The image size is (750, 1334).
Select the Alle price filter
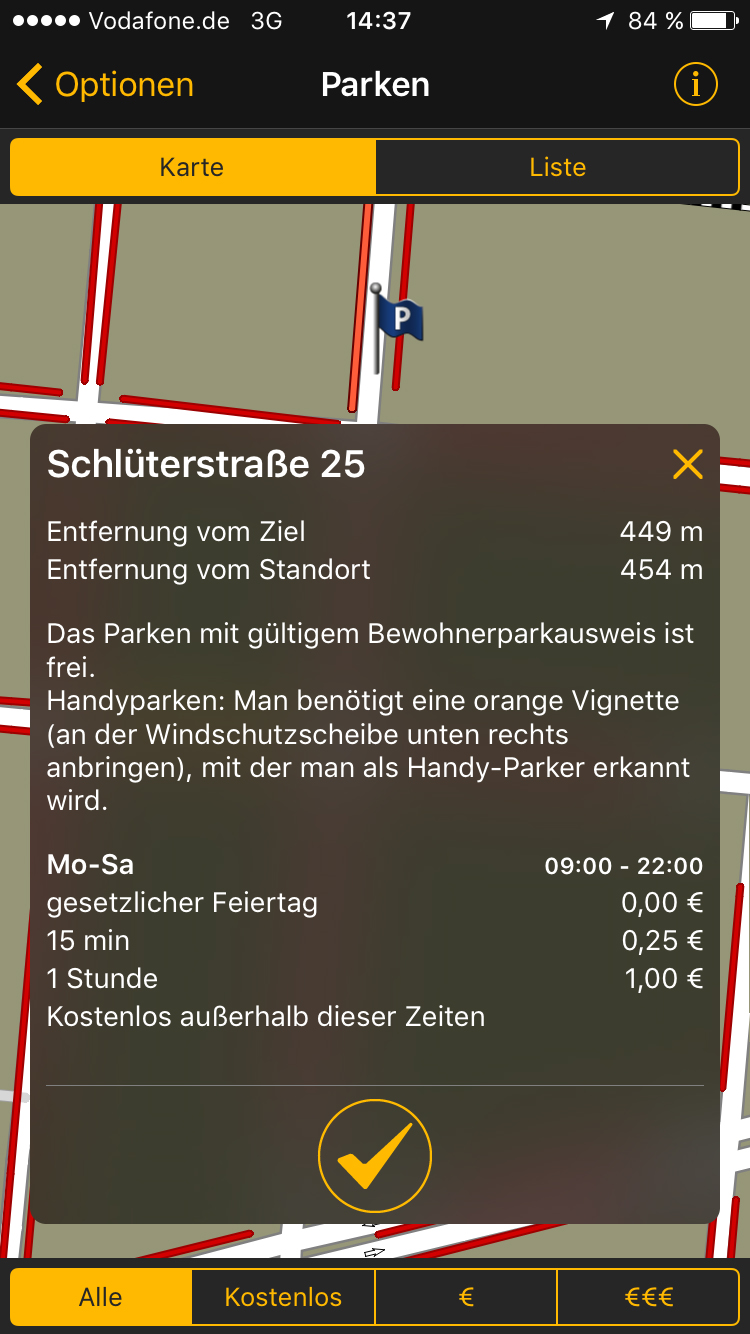coord(101,1297)
